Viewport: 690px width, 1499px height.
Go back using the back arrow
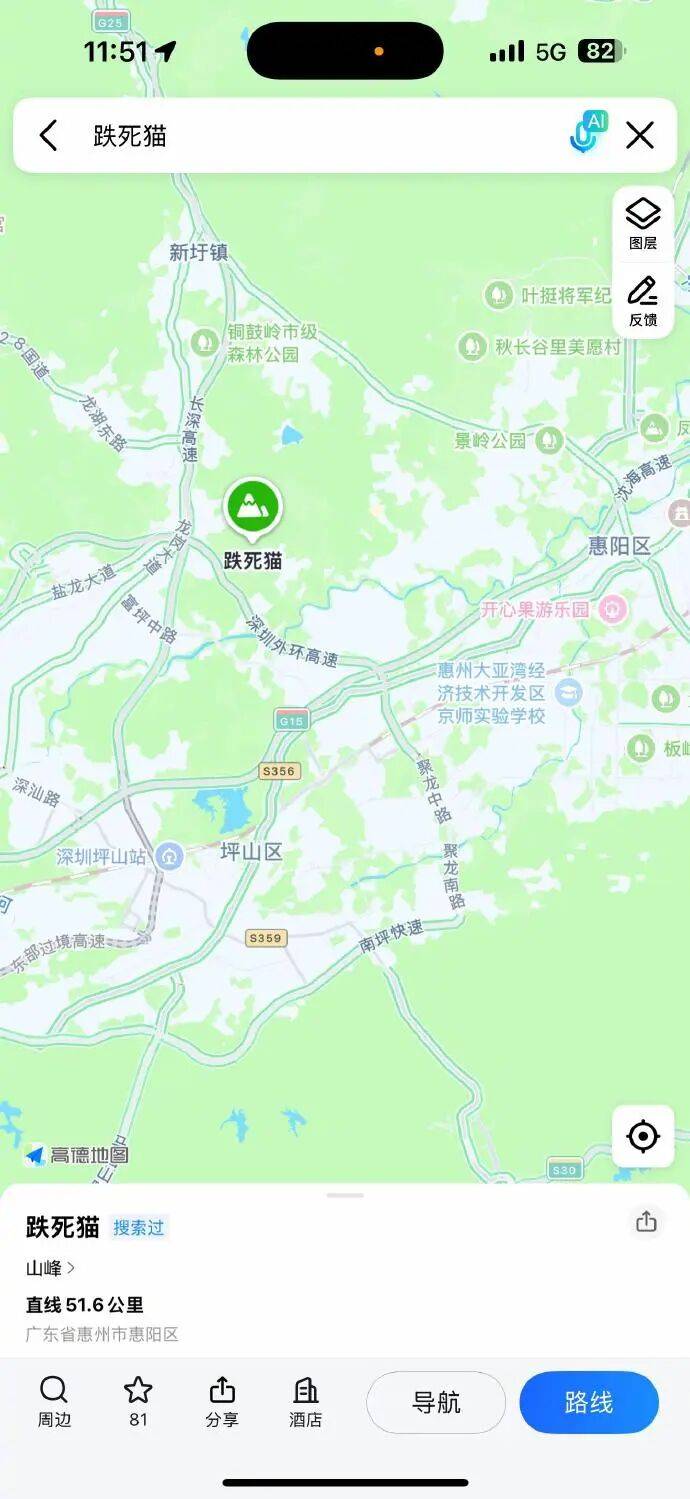(48, 135)
